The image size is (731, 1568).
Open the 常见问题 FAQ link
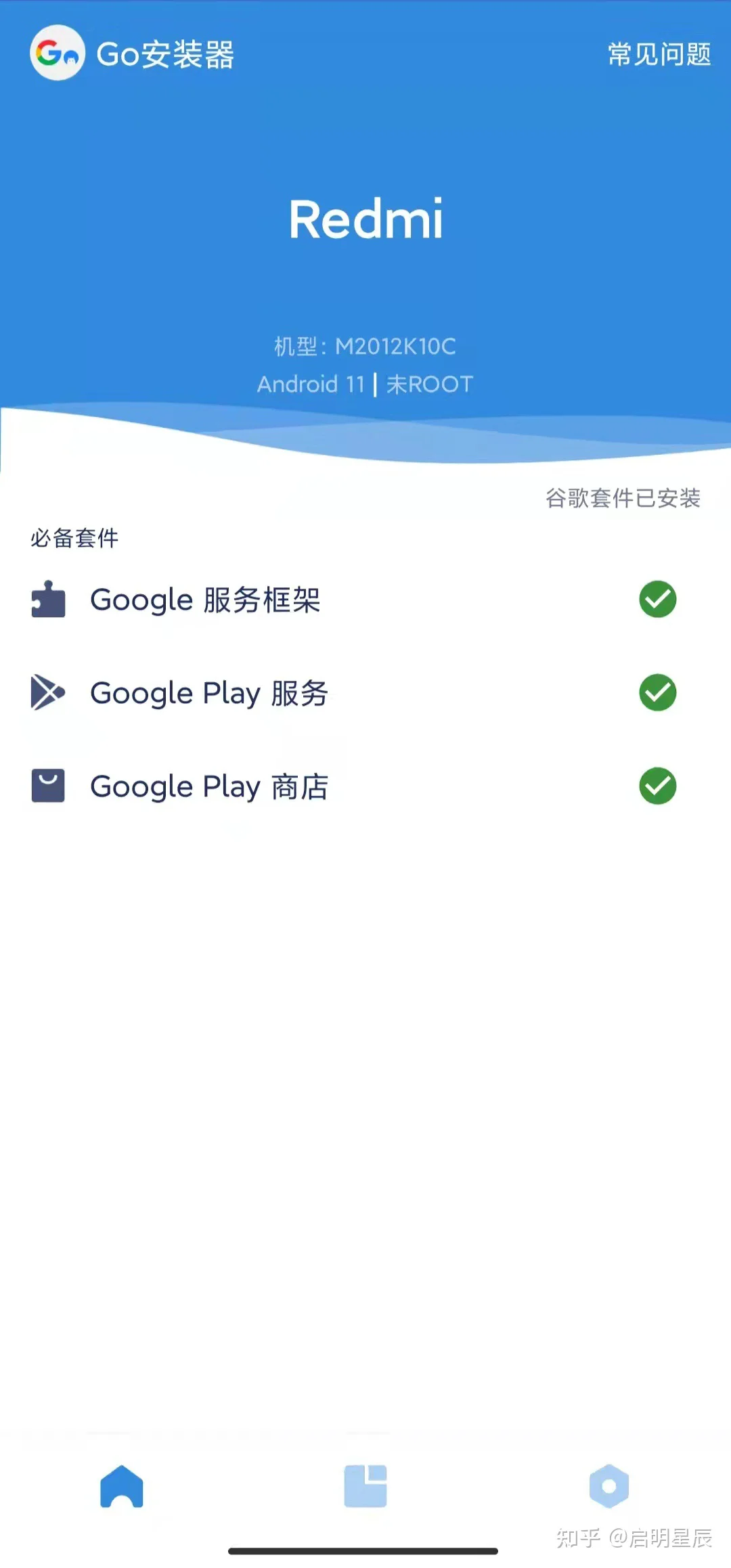(659, 54)
